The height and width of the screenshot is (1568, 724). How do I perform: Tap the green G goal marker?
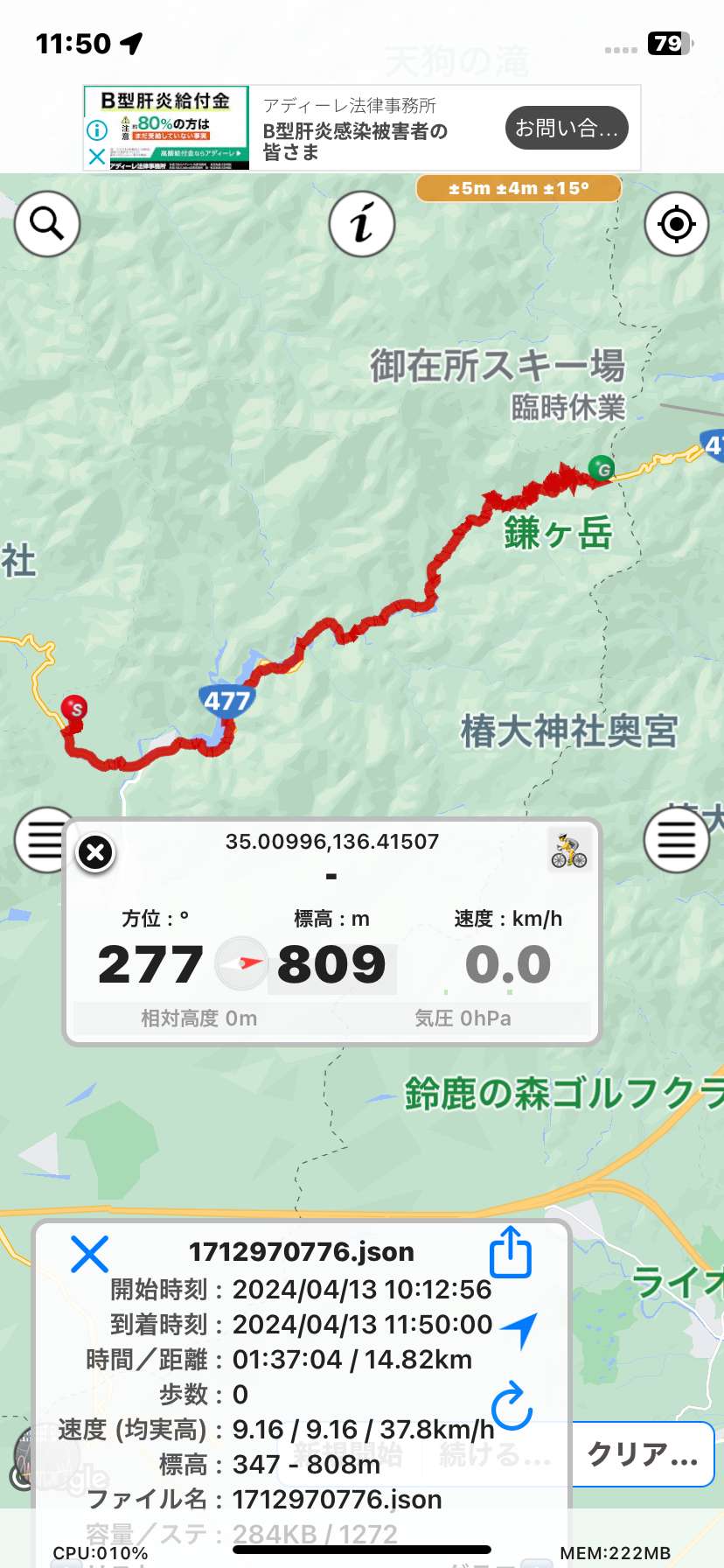coord(601,469)
